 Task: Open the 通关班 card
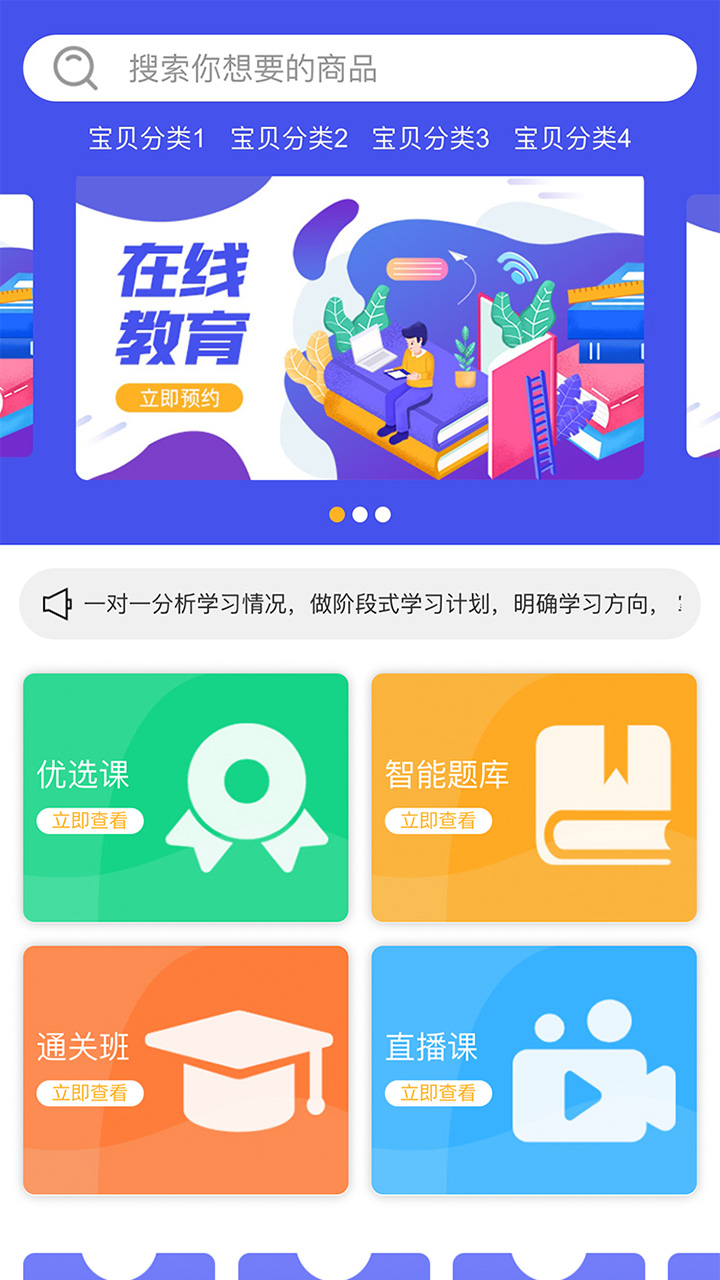click(x=186, y=1070)
